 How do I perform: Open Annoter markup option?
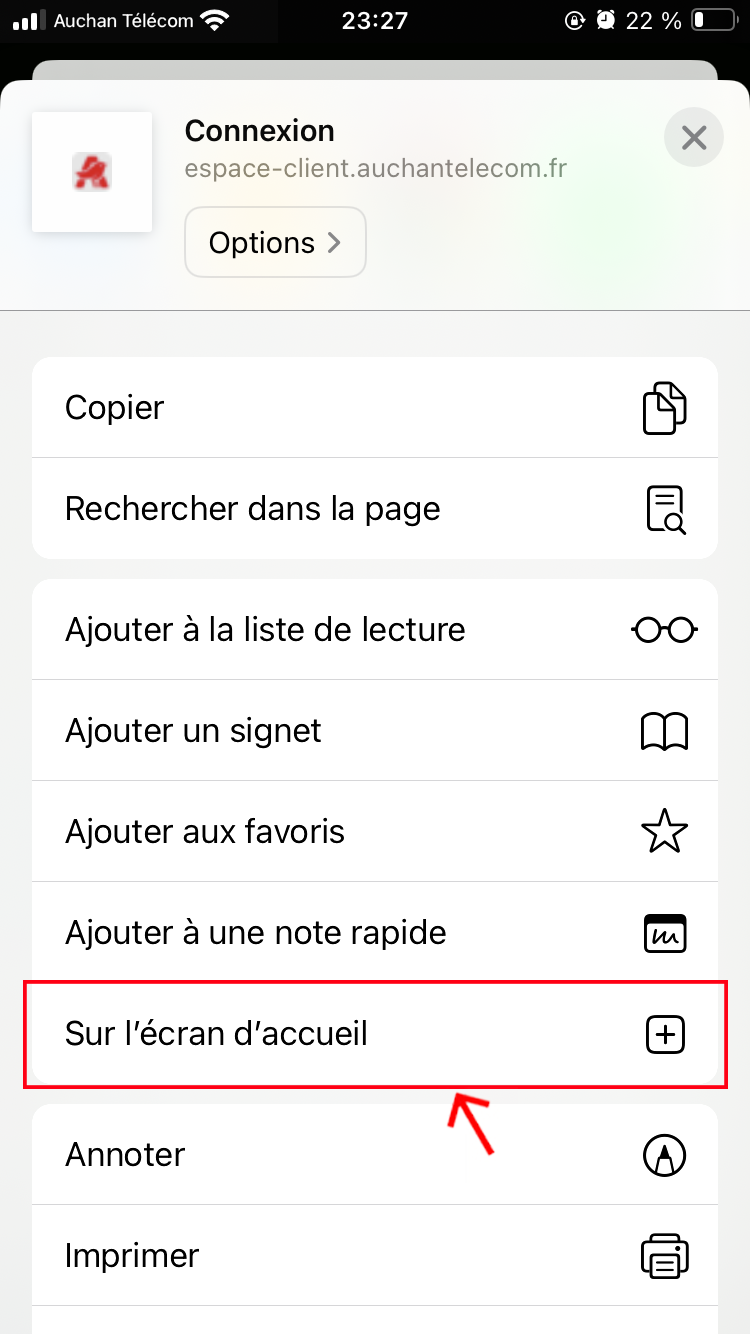(375, 1154)
